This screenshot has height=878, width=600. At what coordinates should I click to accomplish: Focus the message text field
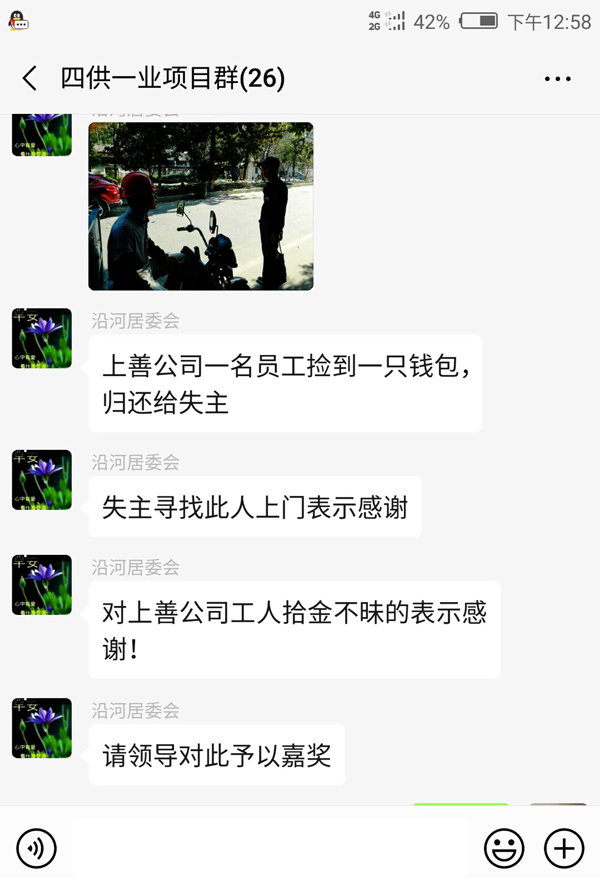pyautogui.click(x=270, y=849)
